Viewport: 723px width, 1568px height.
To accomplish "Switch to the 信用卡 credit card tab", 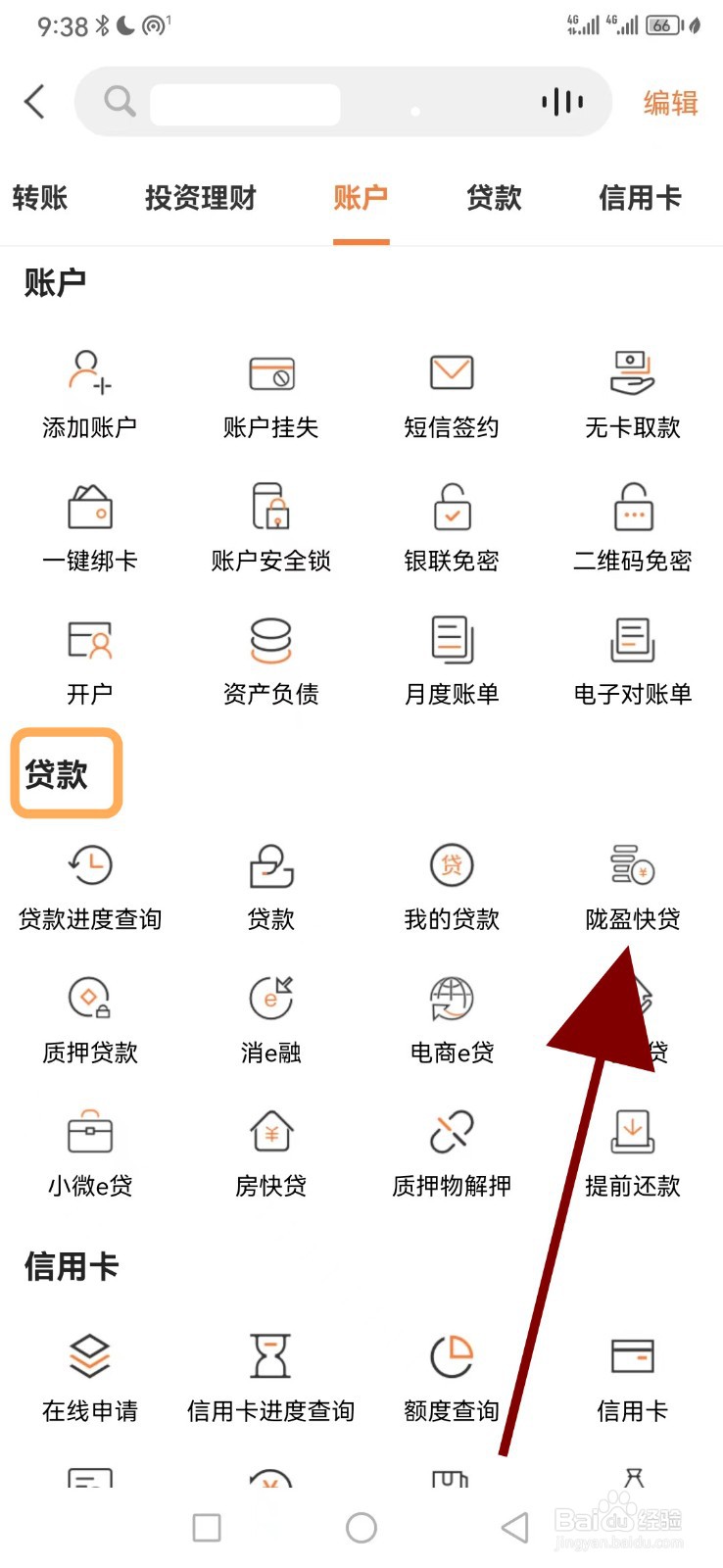I will pyautogui.click(x=639, y=198).
